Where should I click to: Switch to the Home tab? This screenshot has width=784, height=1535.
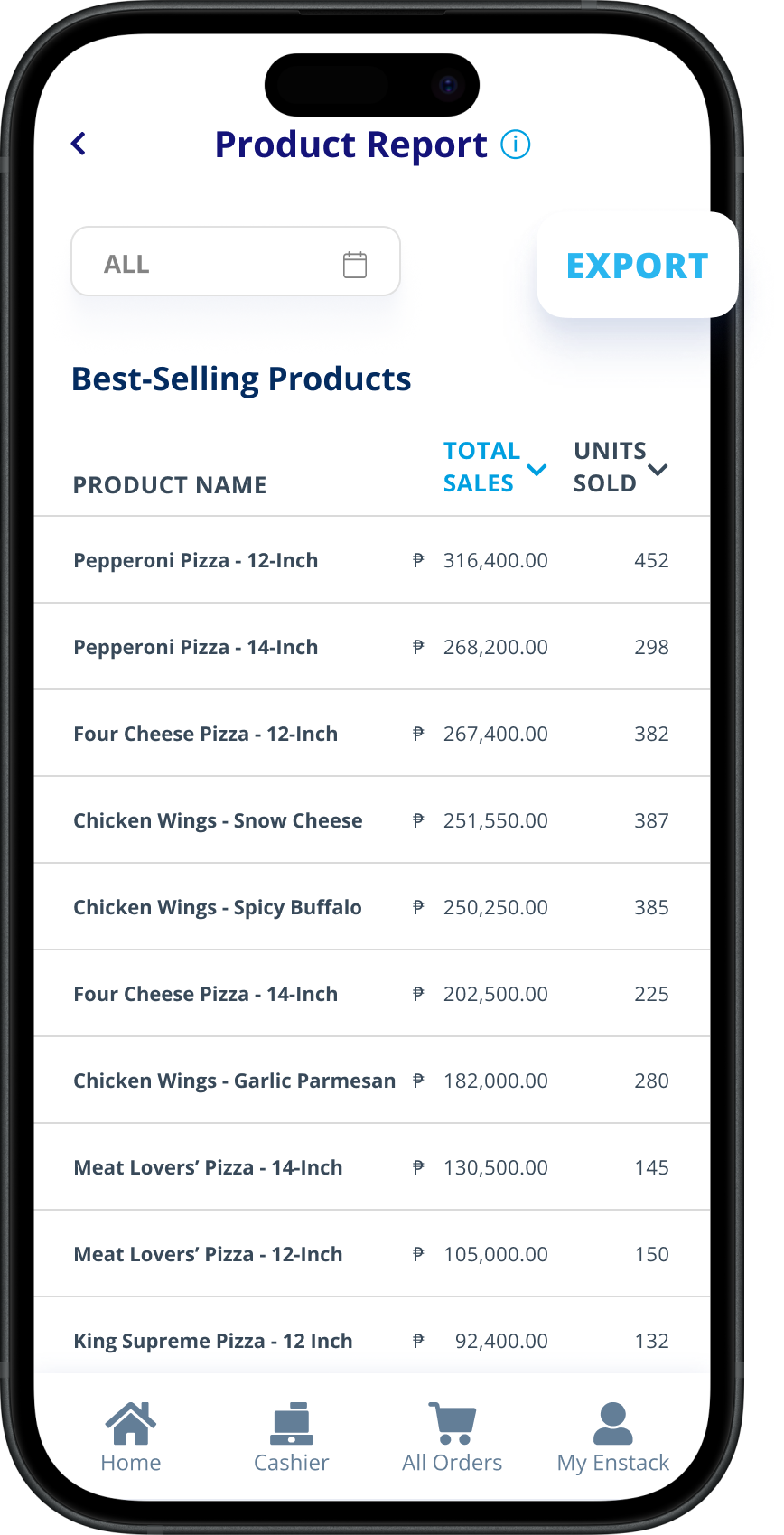tap(131, 1437)
